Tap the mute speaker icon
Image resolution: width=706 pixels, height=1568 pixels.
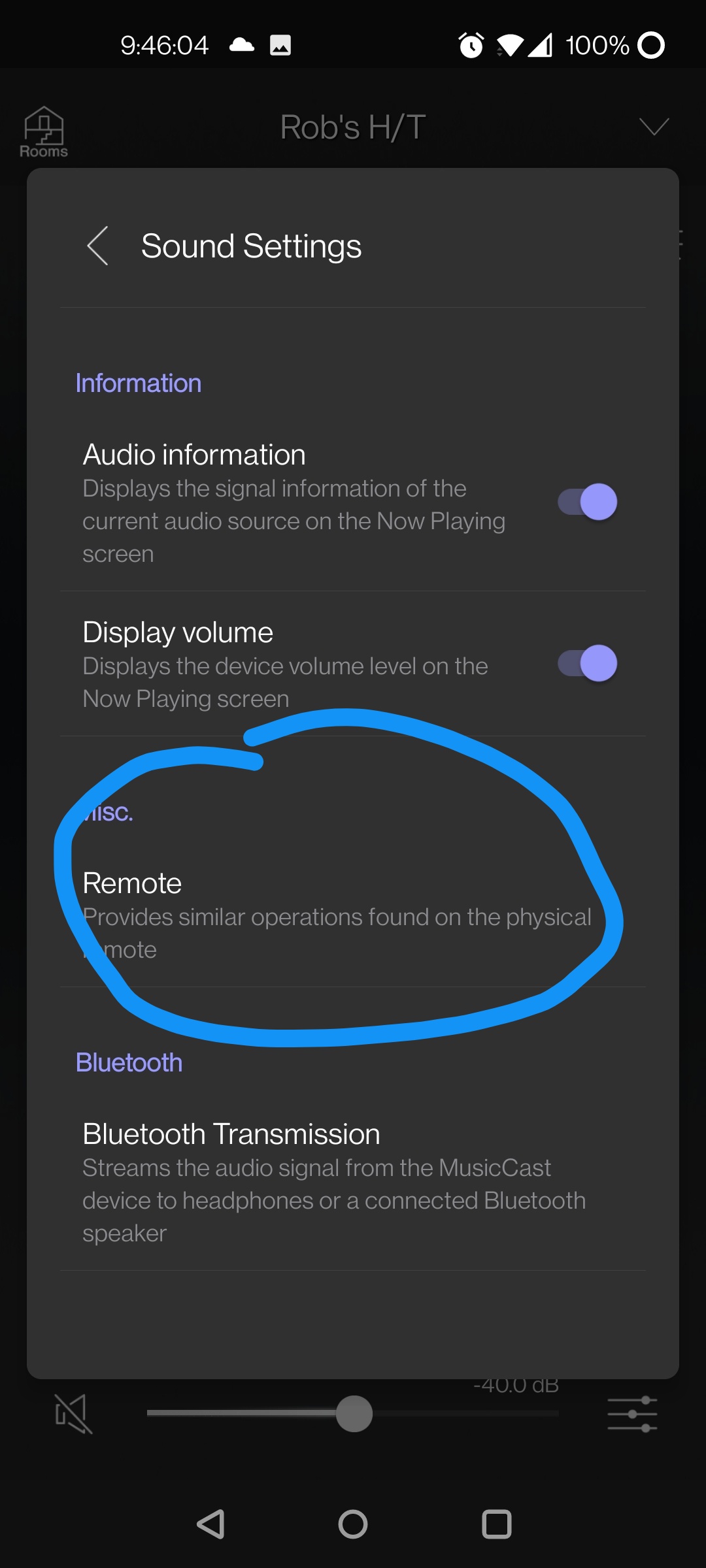tap(73, 1413)
